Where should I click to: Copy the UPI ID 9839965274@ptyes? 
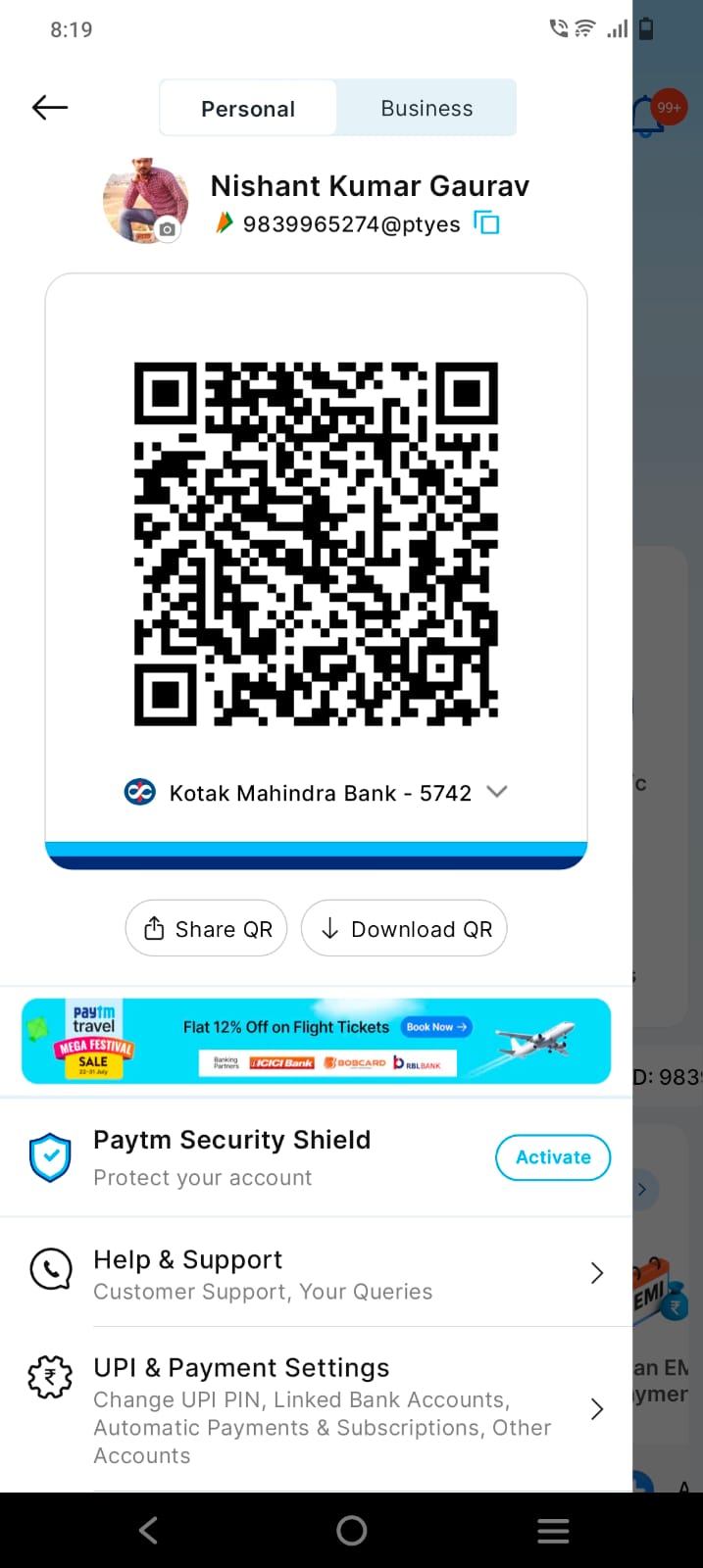(487, 223)
